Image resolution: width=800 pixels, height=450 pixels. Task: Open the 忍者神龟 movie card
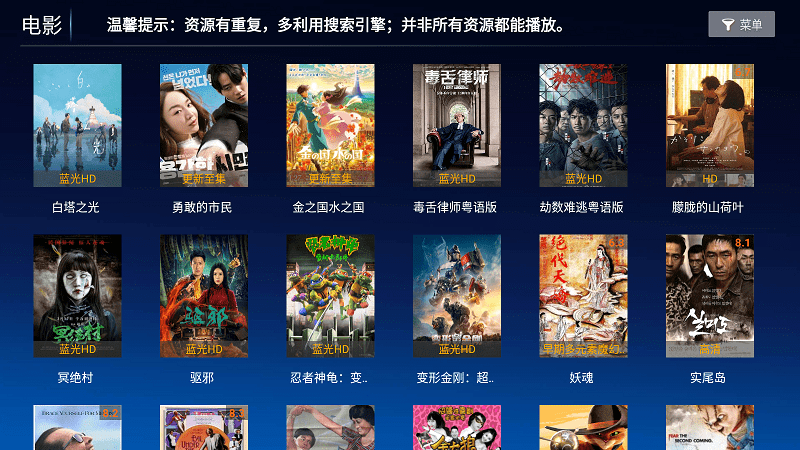coord(330,297)
